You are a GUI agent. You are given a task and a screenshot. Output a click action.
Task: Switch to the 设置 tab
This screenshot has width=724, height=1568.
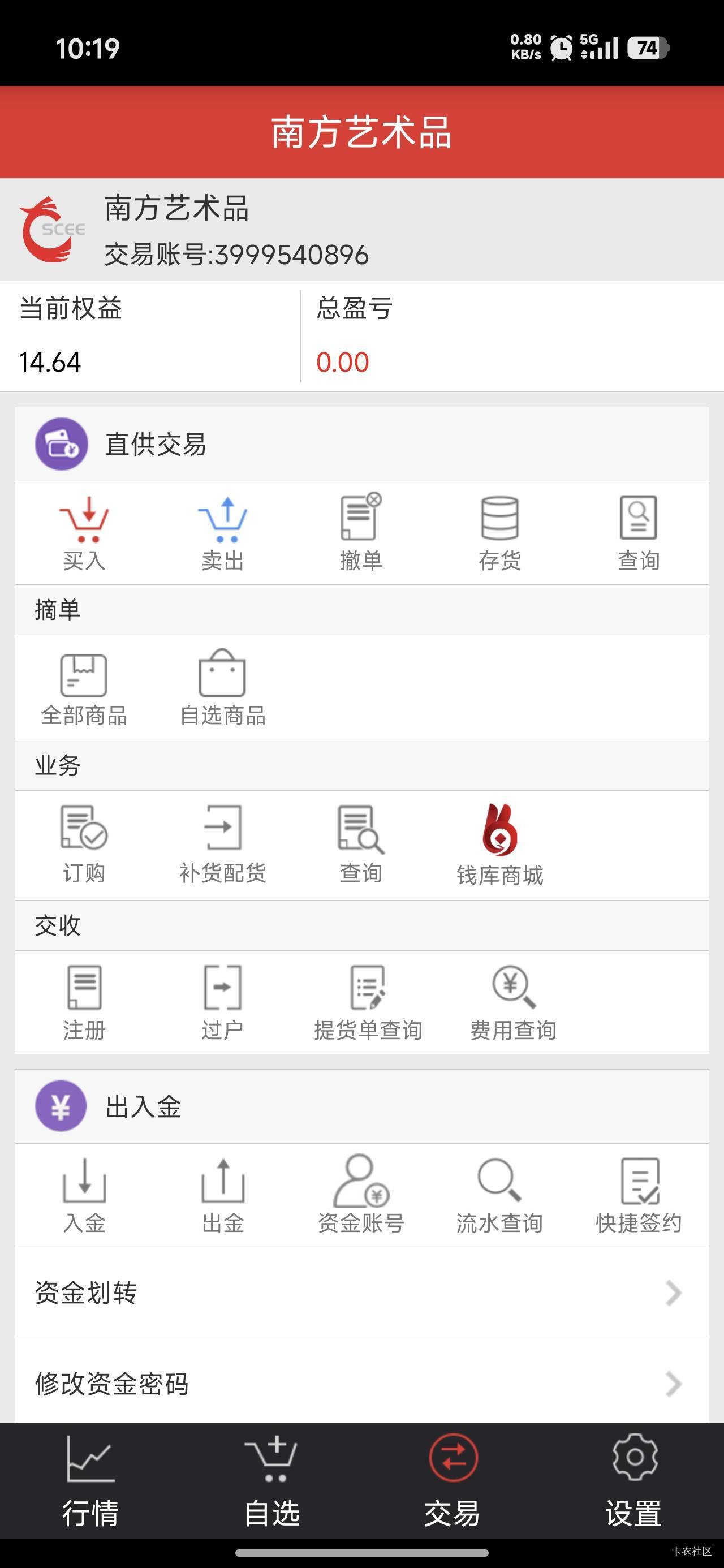point(634,1480)
